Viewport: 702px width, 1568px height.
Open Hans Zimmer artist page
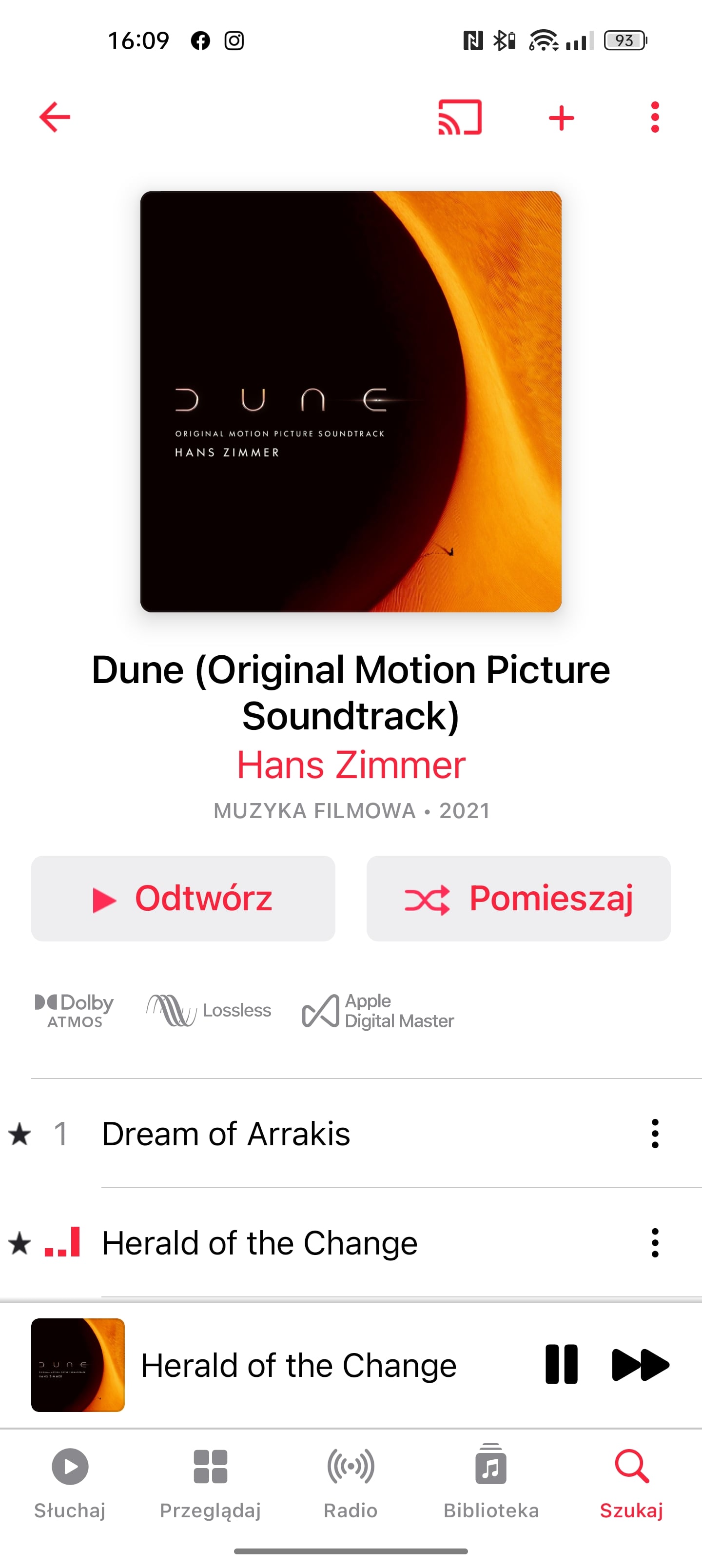351,764
